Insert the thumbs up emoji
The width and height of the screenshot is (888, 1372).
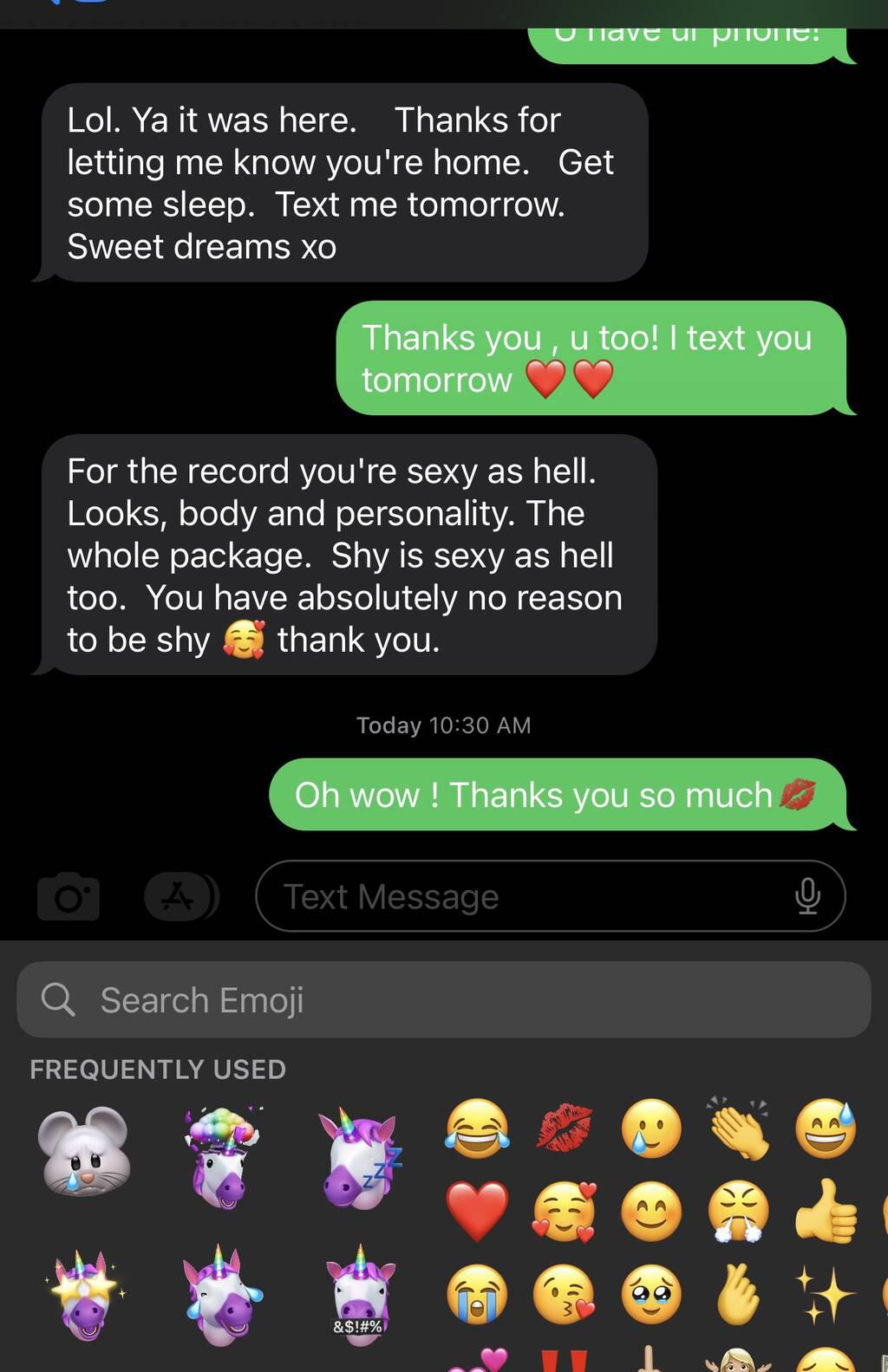click(826, 1211)
